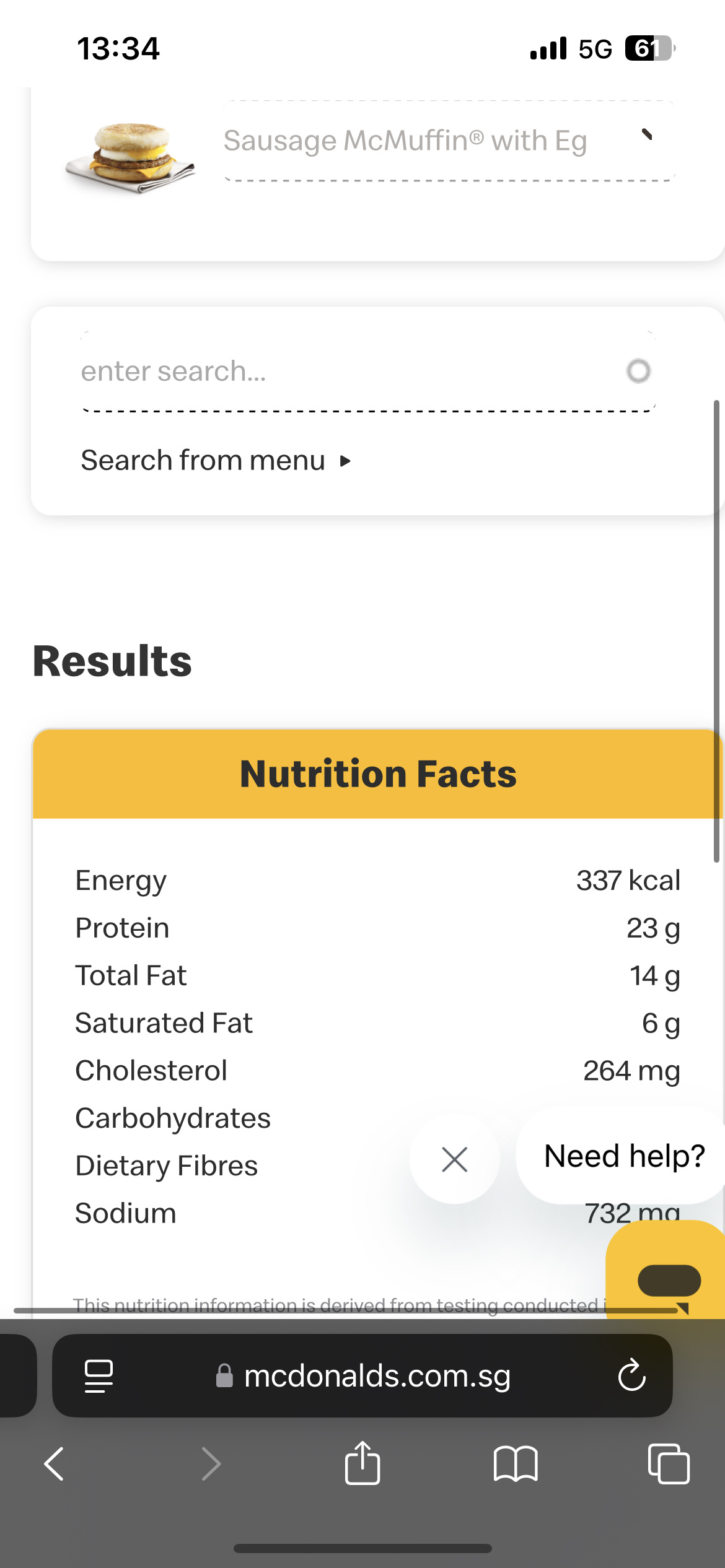Image resolution: width=725 pixels, height=1568 pixels.
Task: Dismiss the Need help prompt
Action: (454, 1159)
